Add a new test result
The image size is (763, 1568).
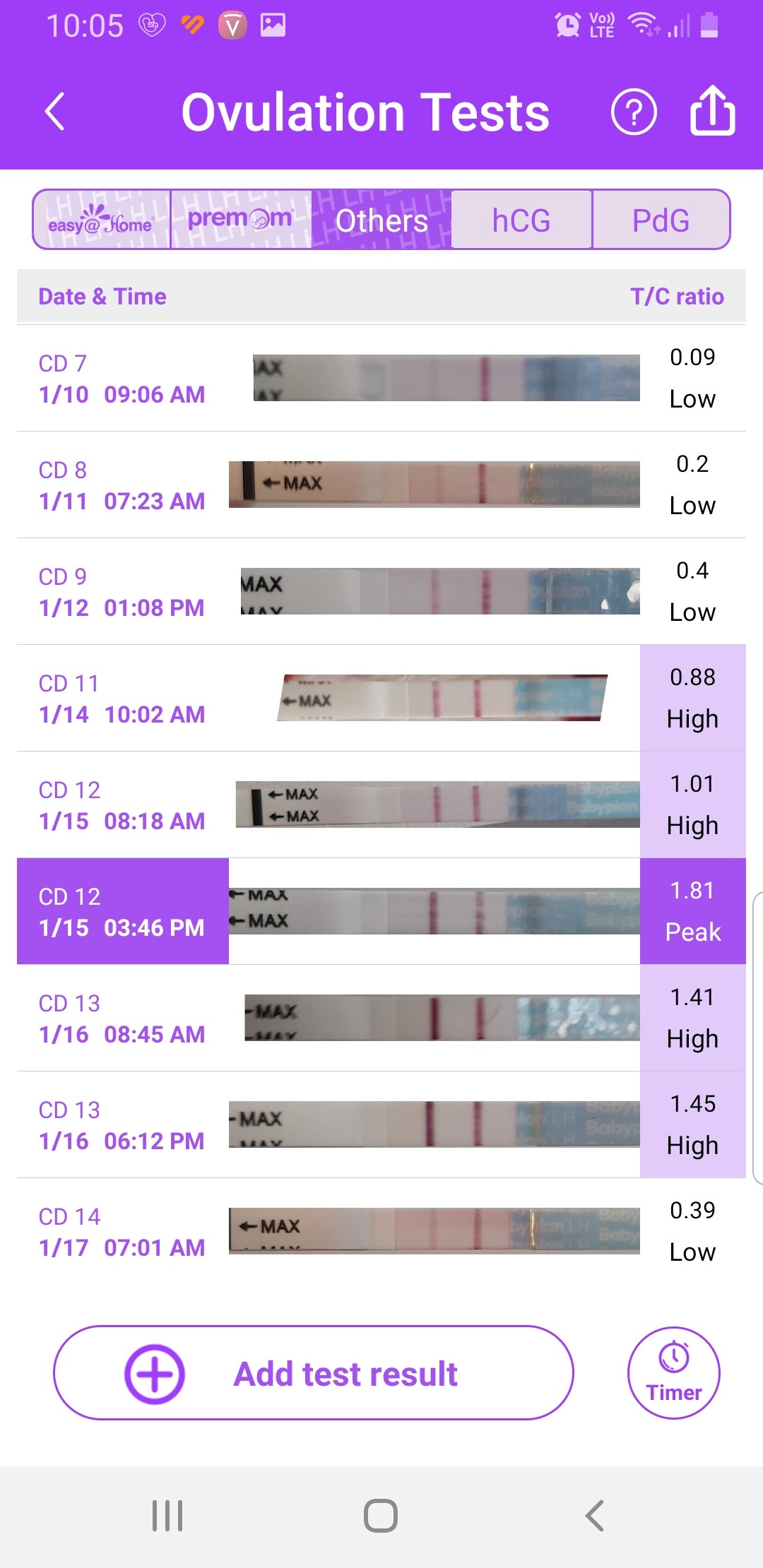(x=314, y=1373)
